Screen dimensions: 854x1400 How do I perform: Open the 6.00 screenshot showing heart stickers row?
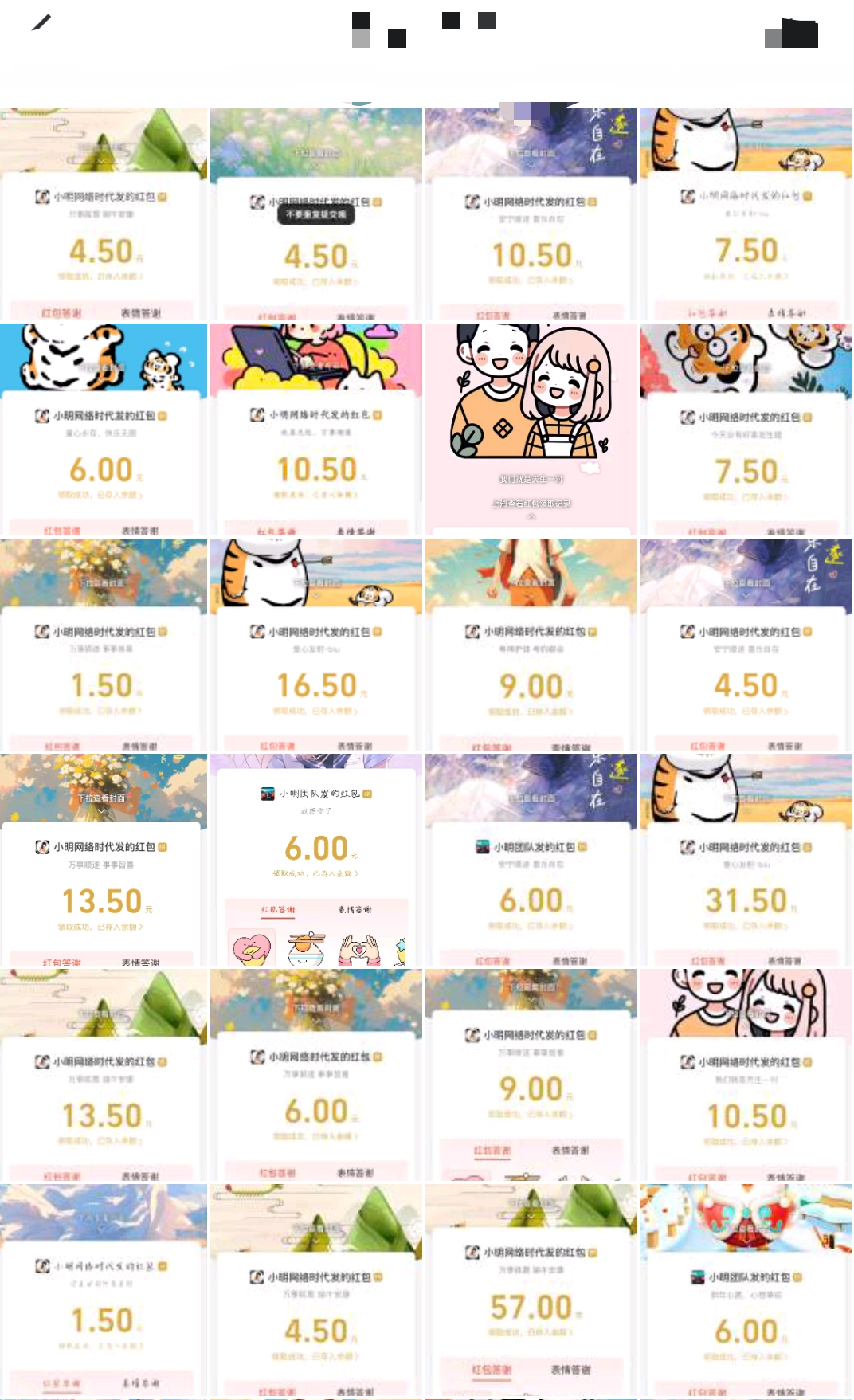coord(316,860)
